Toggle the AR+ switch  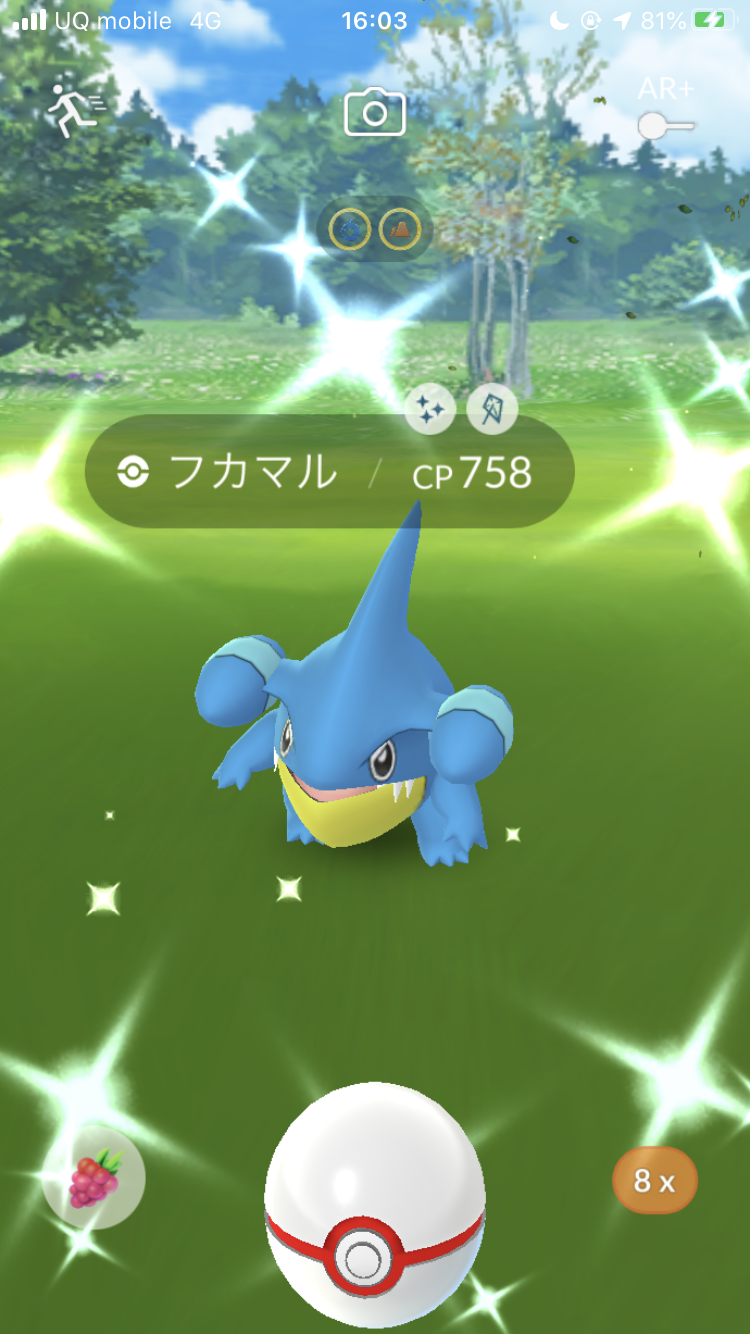(666, 126)
